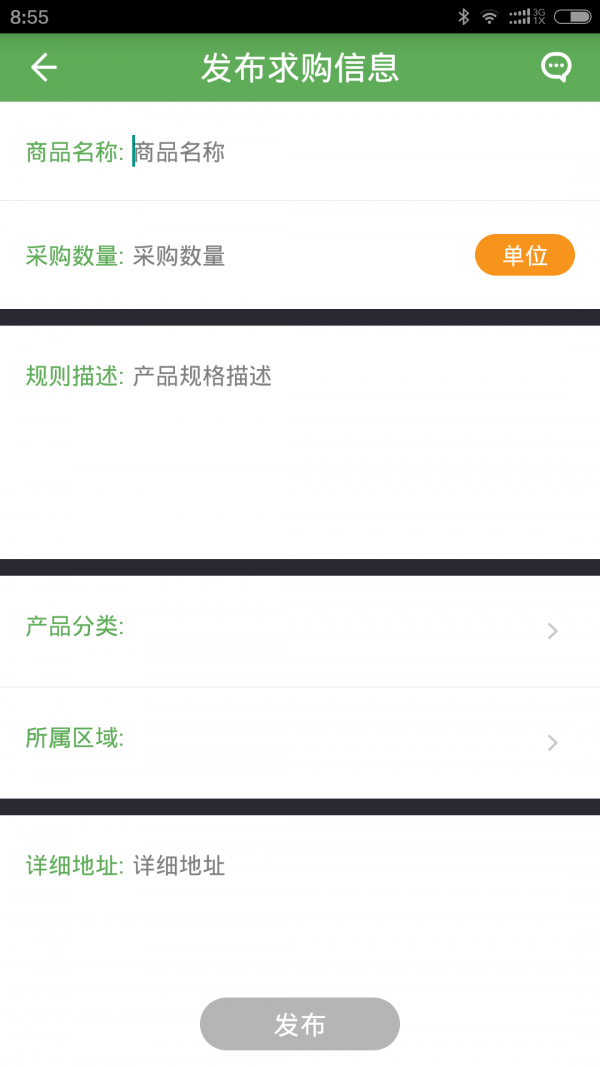Screen dimensions: 600x1067
Task: Go back using the arrow icon
Action: coord(44,67)
